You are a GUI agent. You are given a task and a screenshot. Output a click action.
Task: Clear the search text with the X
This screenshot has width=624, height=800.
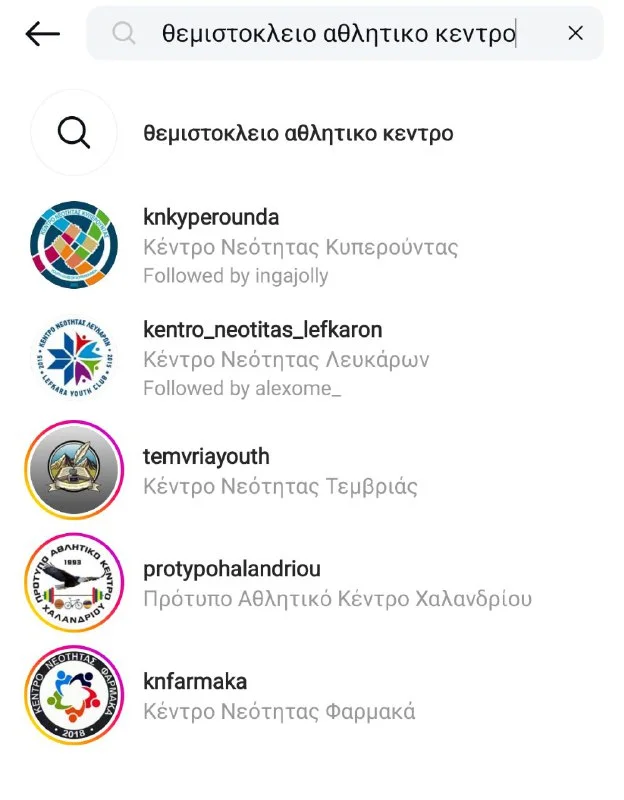575,33
